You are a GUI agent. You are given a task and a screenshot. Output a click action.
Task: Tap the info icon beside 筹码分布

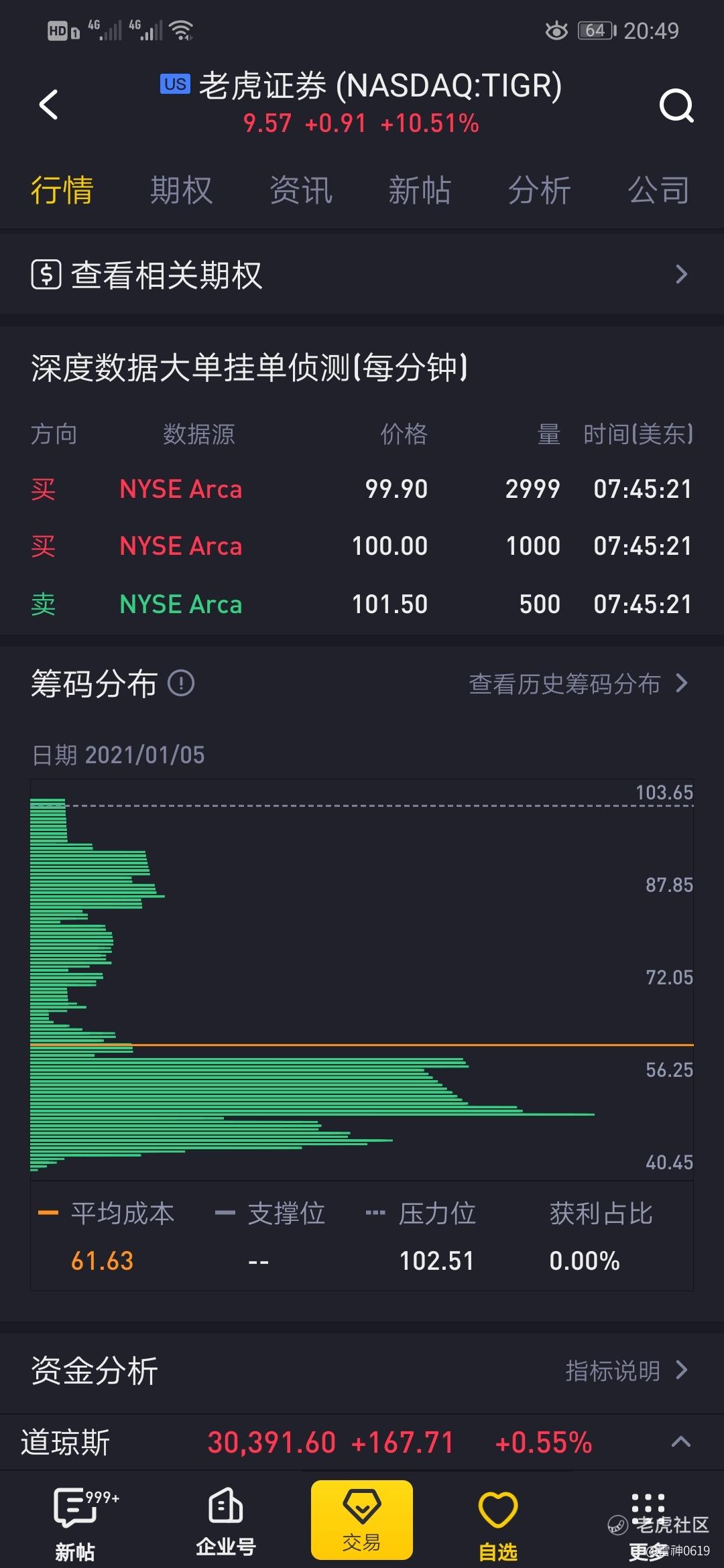(181, 683)
